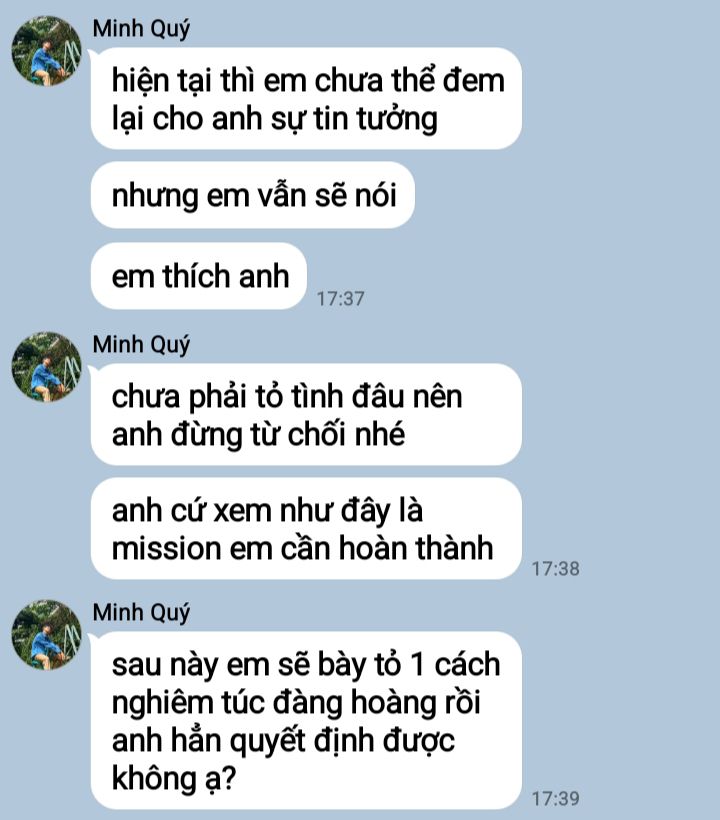Screen dimensions: 720x820
Task: Tap Minh Quý's avatar beside "chưa phải tỏ tình" message
Action: pos(46,367)
